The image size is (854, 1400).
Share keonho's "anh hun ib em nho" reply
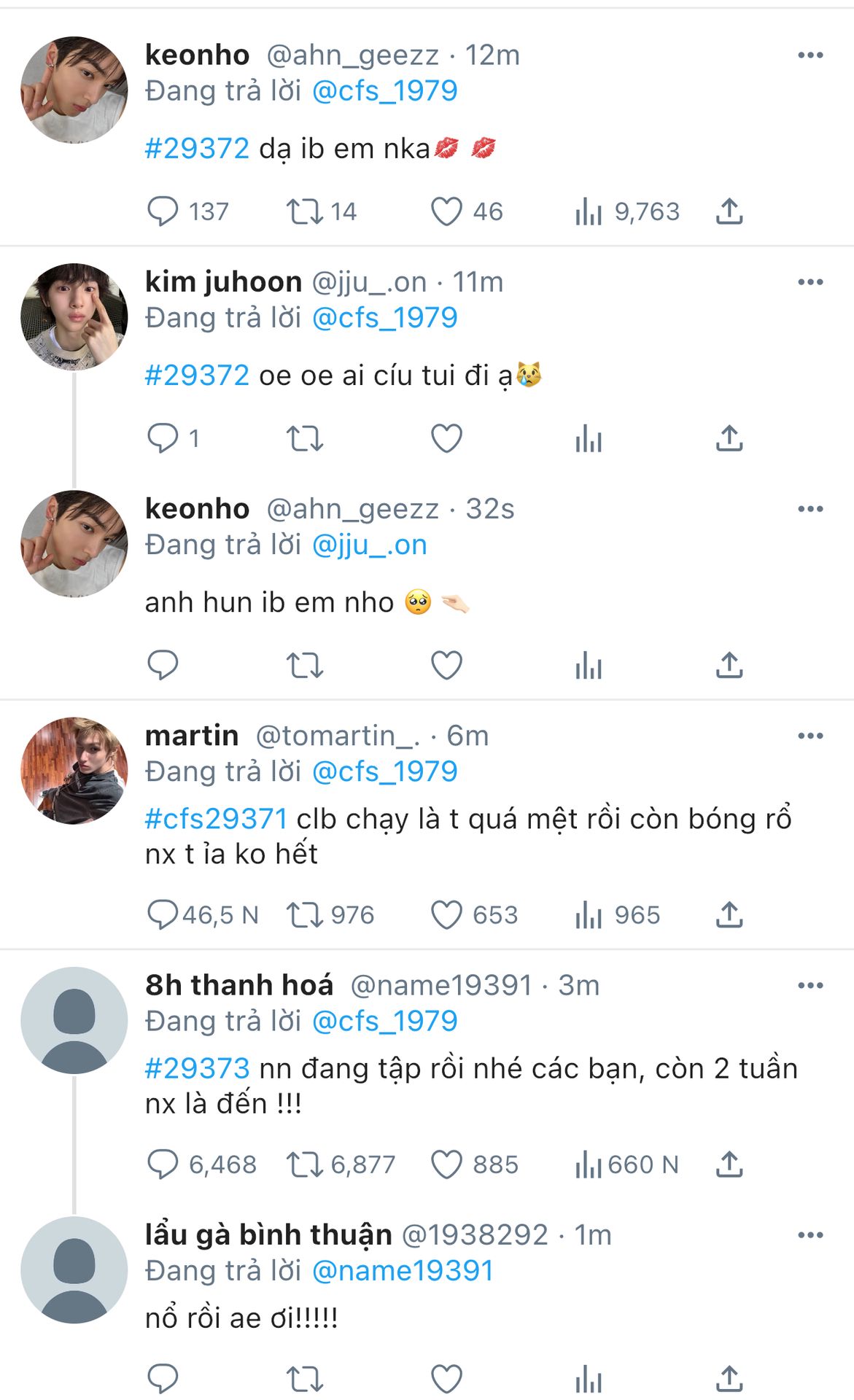729,665
